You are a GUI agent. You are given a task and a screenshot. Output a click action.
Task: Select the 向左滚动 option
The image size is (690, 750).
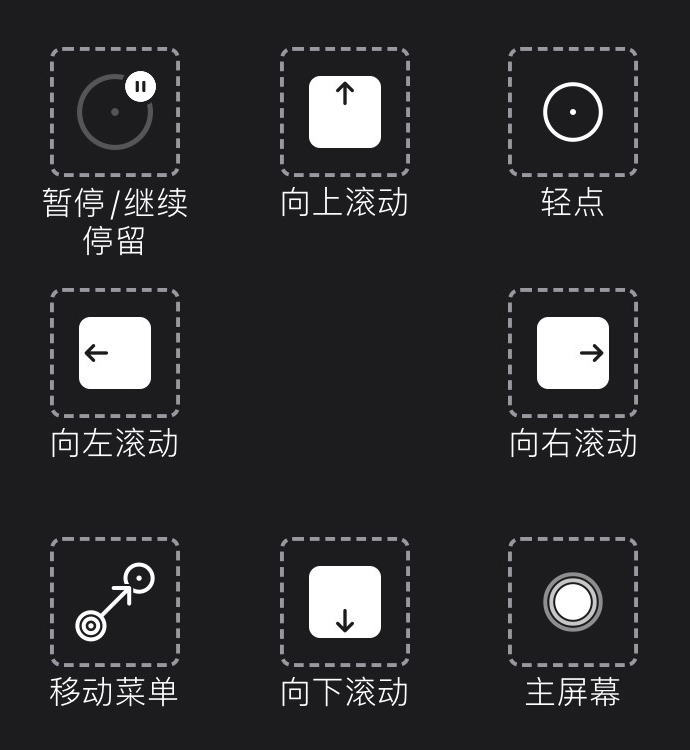(115, 353)
